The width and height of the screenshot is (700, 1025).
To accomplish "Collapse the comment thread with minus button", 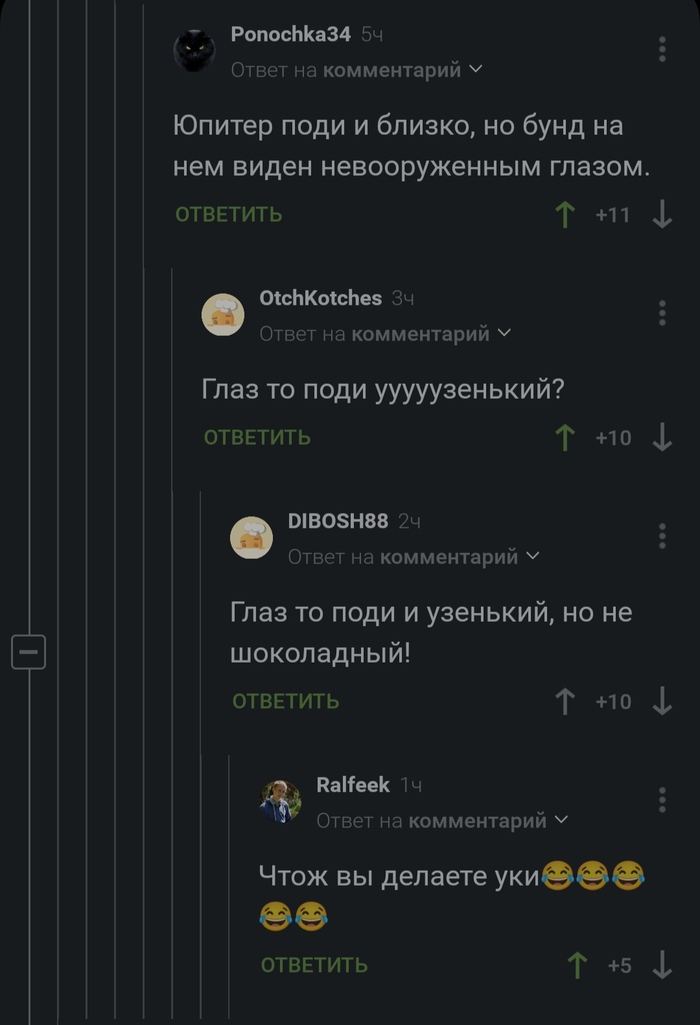I will coord(28,654).
